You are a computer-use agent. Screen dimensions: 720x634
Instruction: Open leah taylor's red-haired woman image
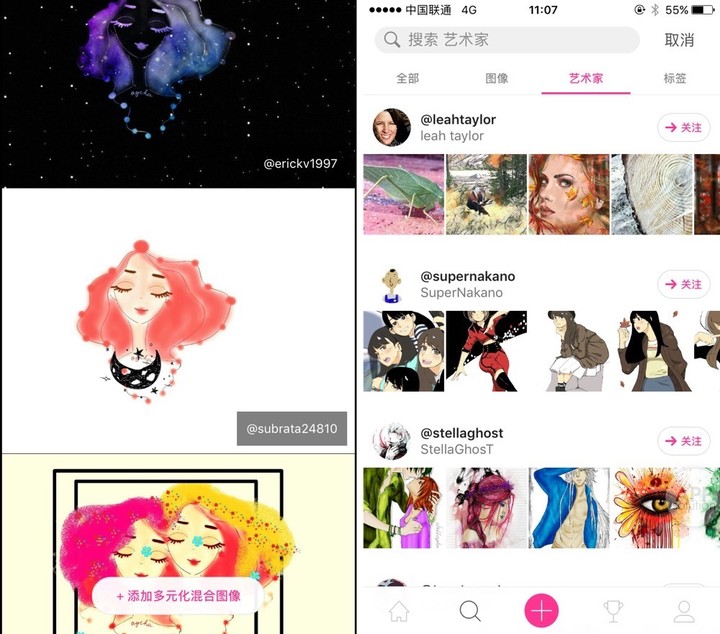point(568,194)
